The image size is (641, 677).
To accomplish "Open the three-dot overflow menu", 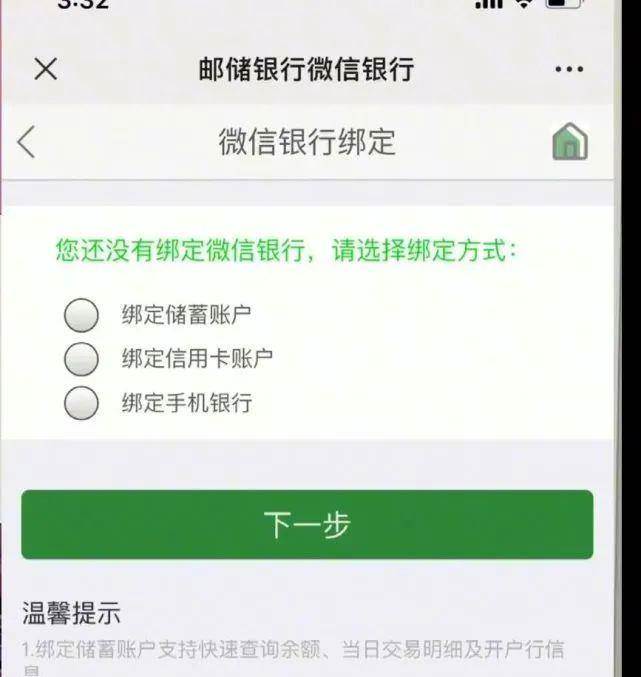I will tap(569, 70).
